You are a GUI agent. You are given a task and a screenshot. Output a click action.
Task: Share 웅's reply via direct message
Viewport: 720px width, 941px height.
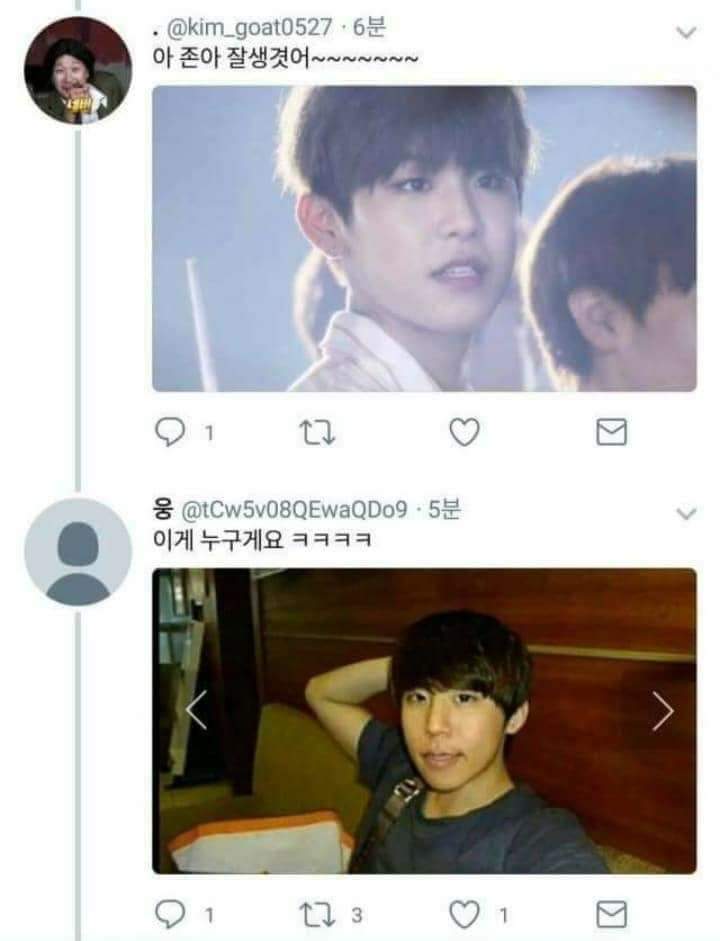tap(611, 913)
